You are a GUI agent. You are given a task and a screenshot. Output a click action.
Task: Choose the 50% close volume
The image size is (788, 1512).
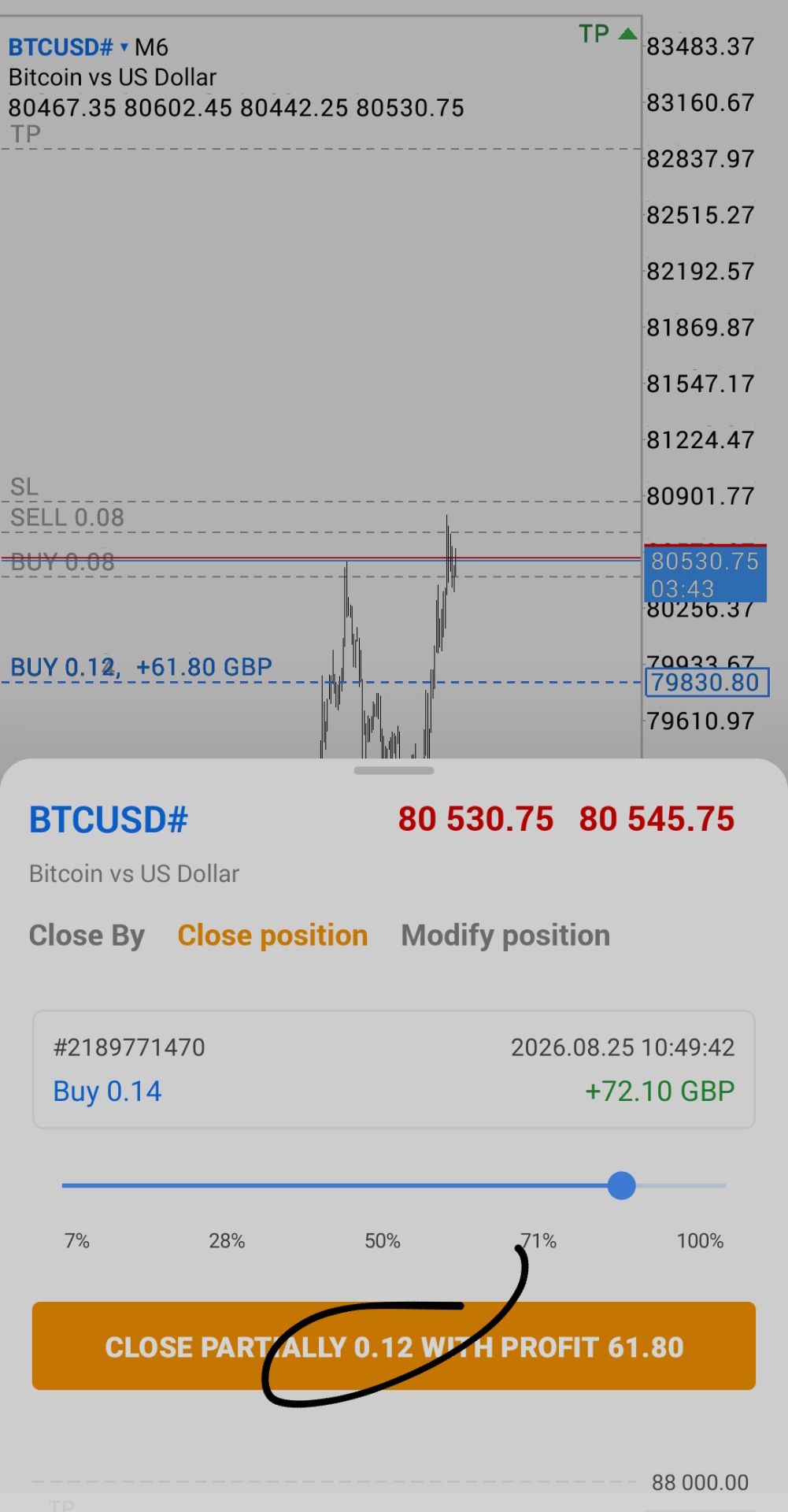pyautogui.click(x=383, y=1241)
